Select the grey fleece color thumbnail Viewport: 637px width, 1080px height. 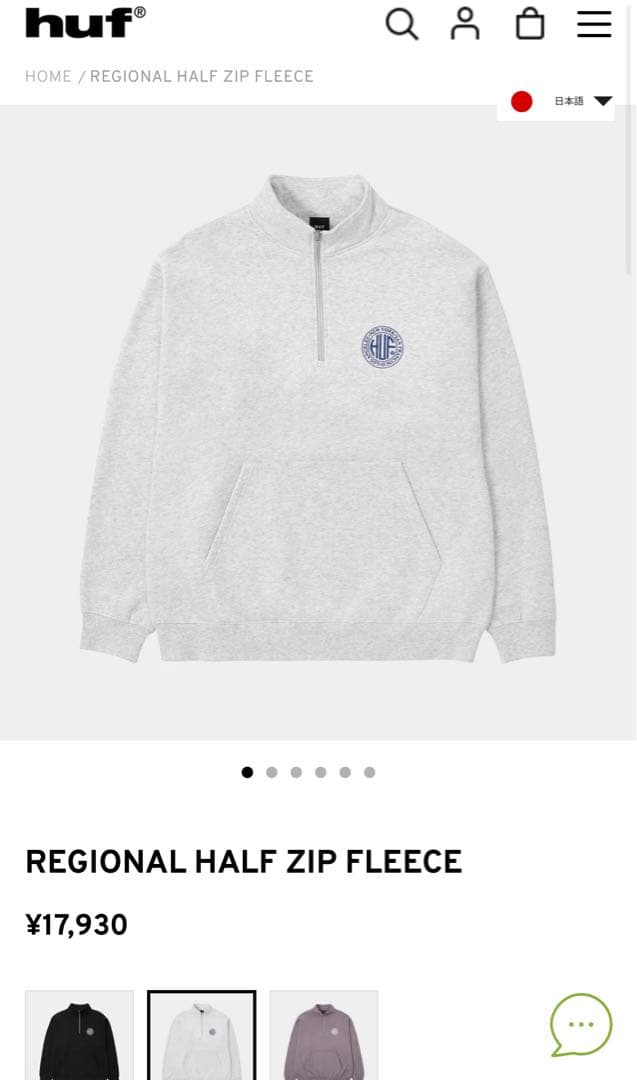(x=202, y=1036)
